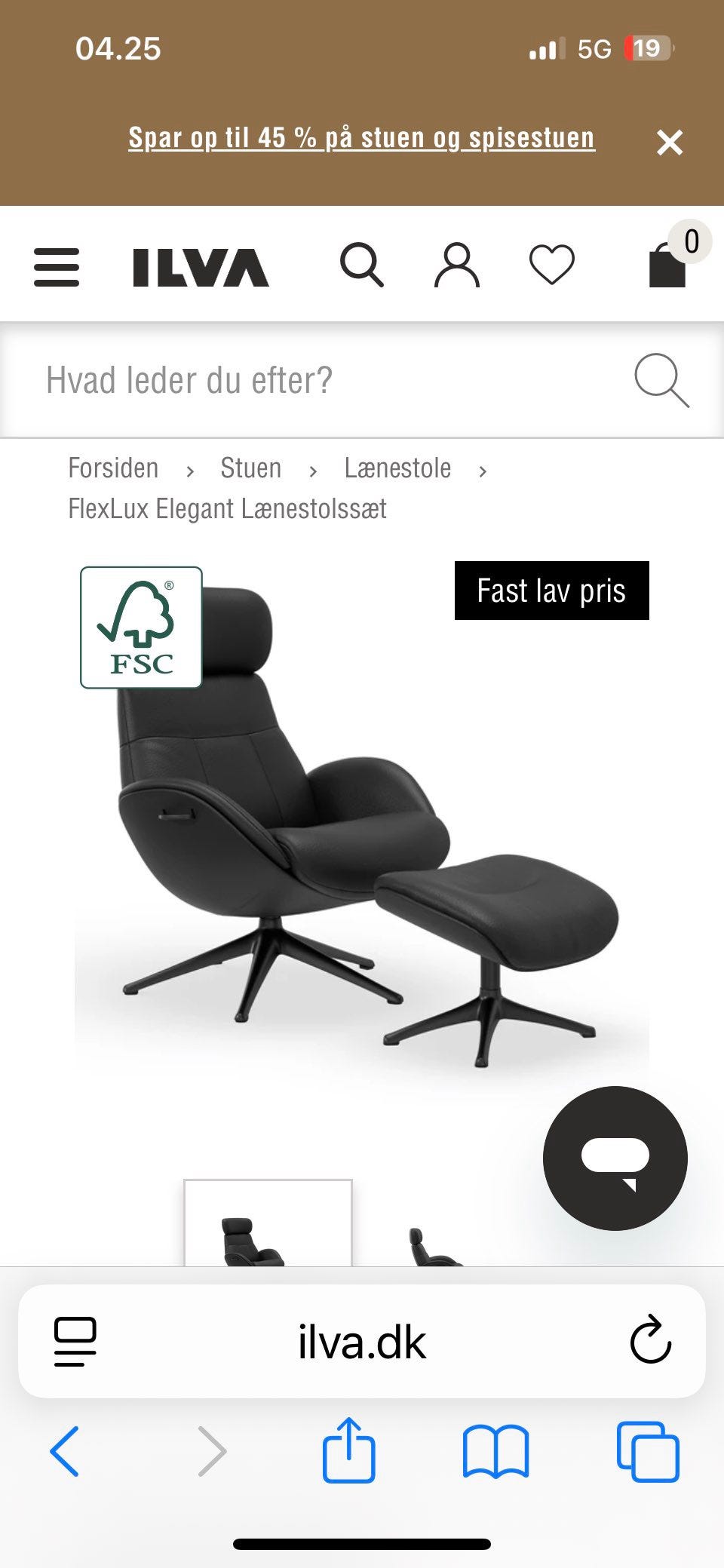The image size is (724, 1568).
Task: Open the wishlist heart icon
Action: (551, 265)
